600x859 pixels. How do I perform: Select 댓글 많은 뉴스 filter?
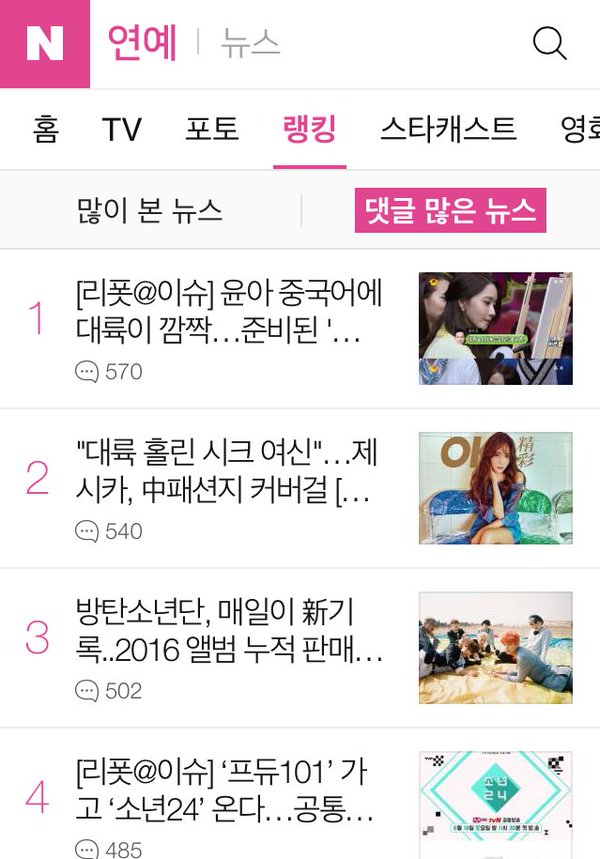click(450, 211)
